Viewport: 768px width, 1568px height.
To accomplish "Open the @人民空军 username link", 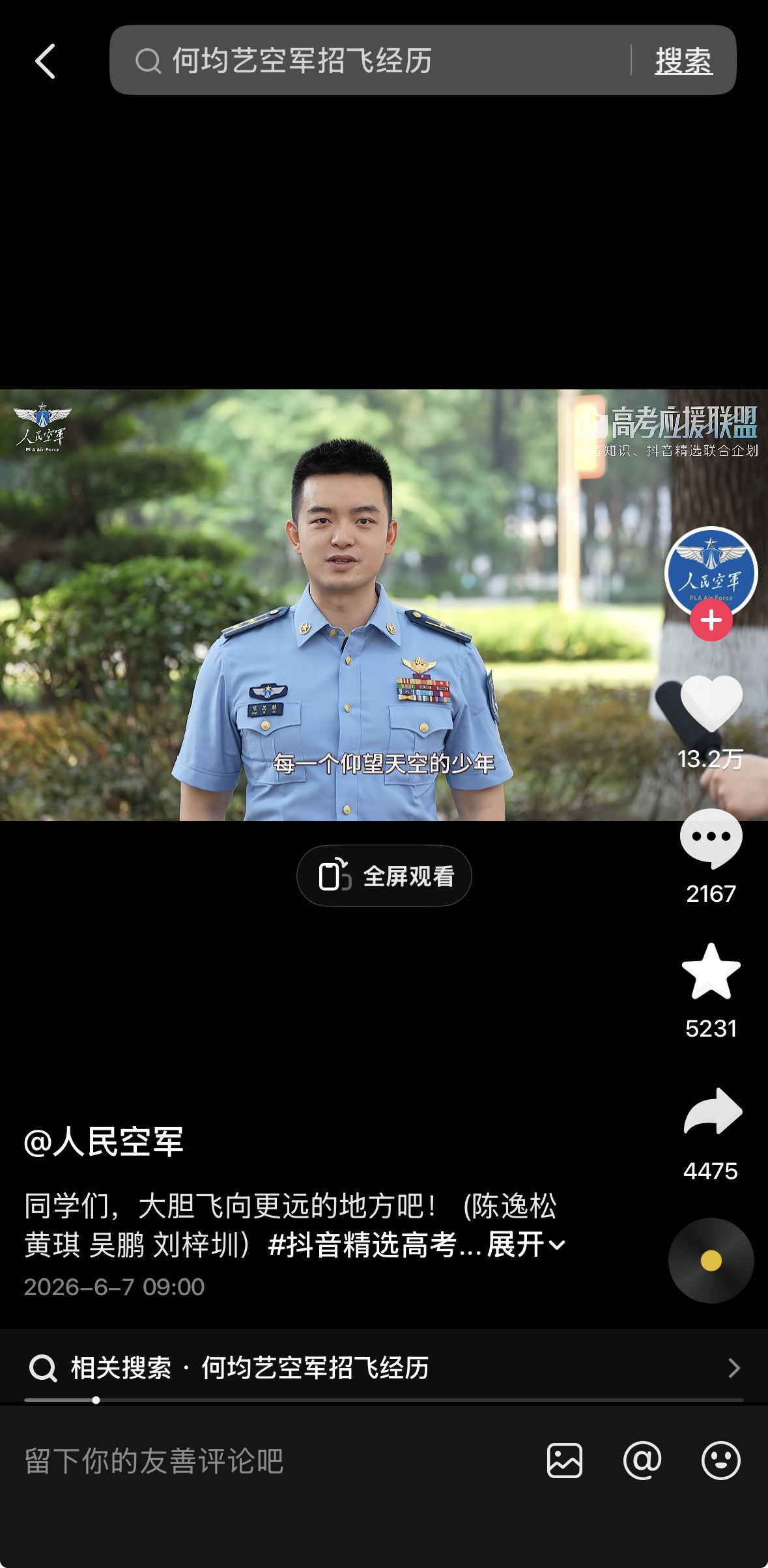I will [104, 1142].
